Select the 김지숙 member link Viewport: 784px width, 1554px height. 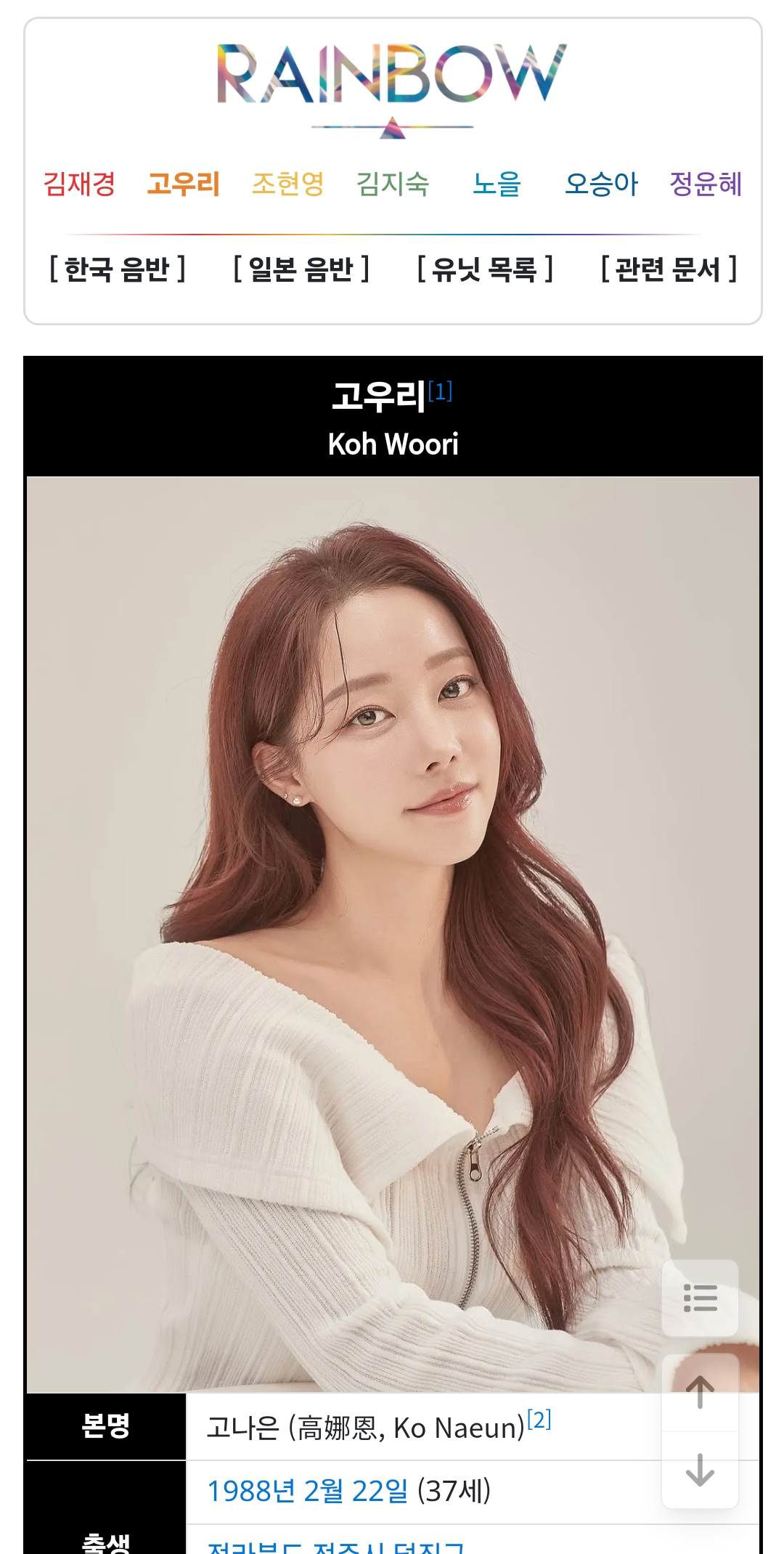click(393, 184)
